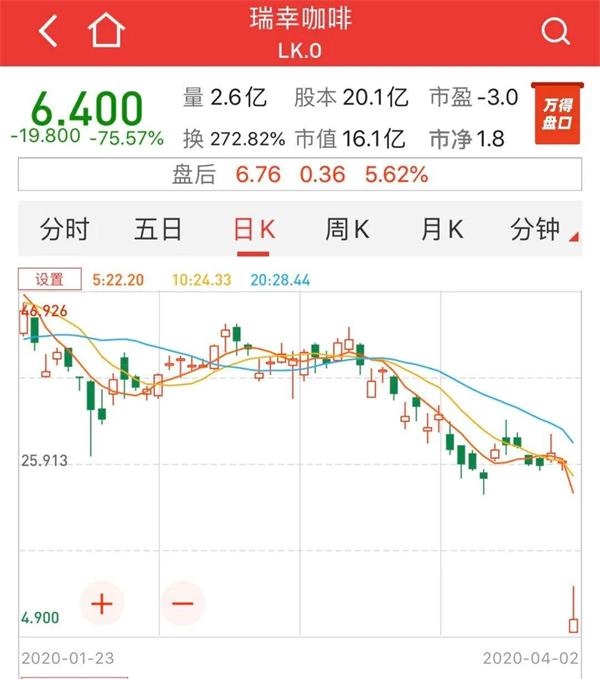This screenshot has width=600, height=679.
Task: Switch to the 分时 chart tab
Action: (x=64, y=230)
